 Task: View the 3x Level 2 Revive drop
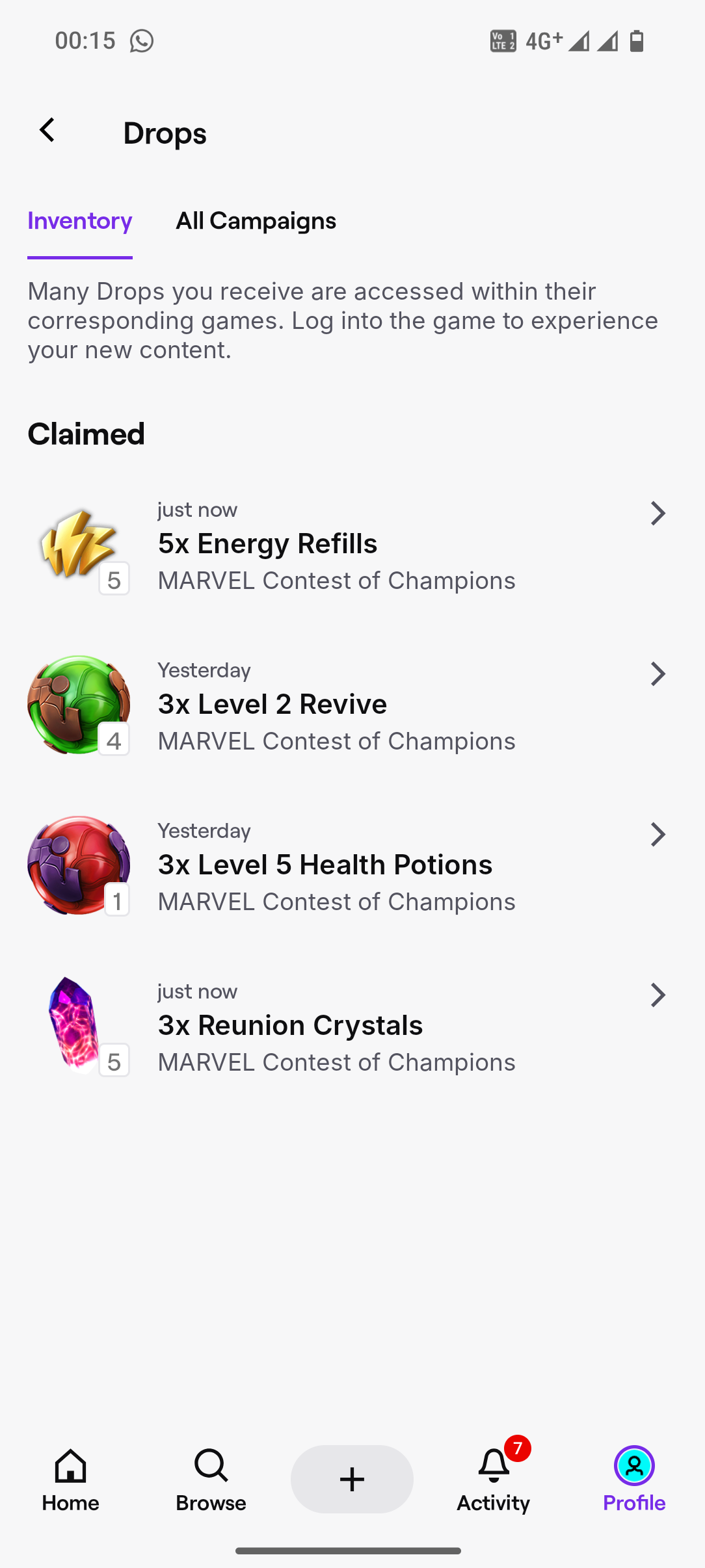click(351, 705)
